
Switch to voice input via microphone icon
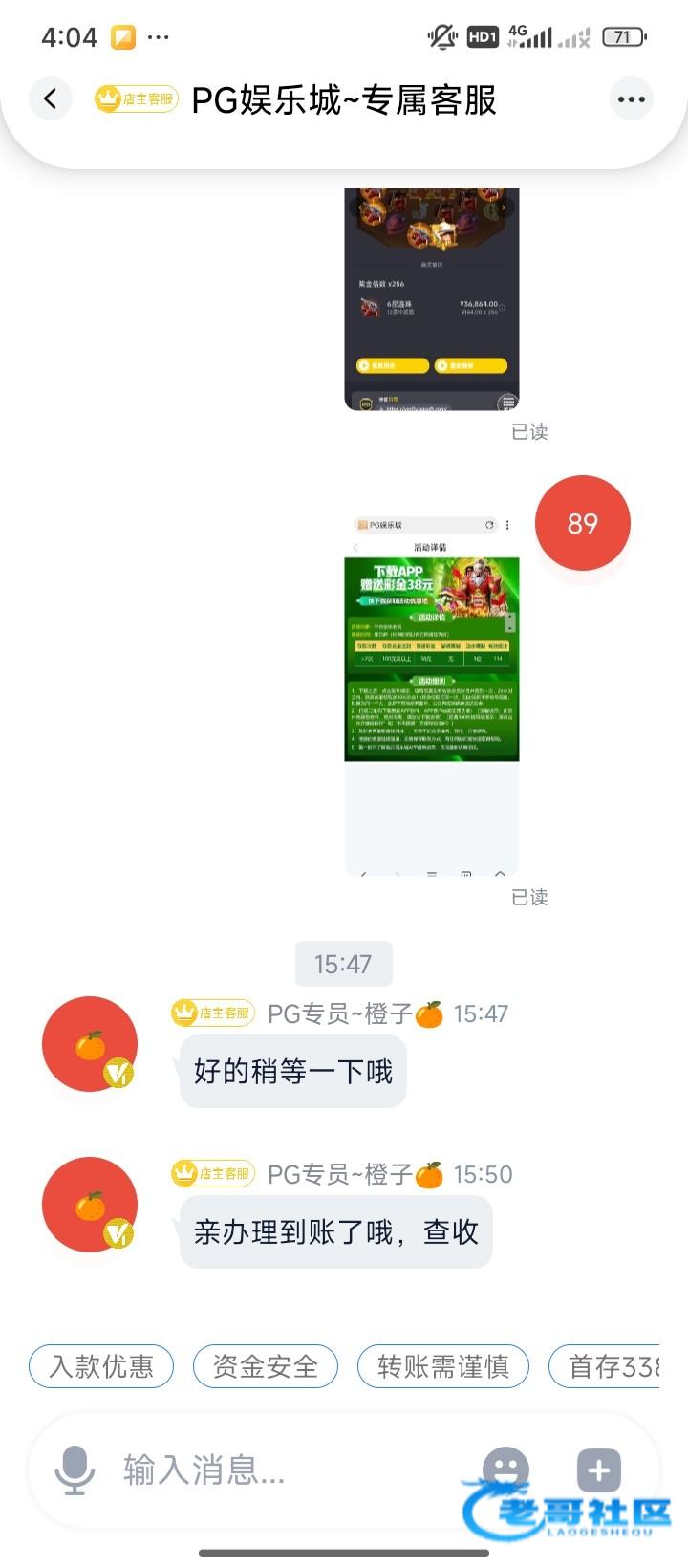coord(75,1470)
